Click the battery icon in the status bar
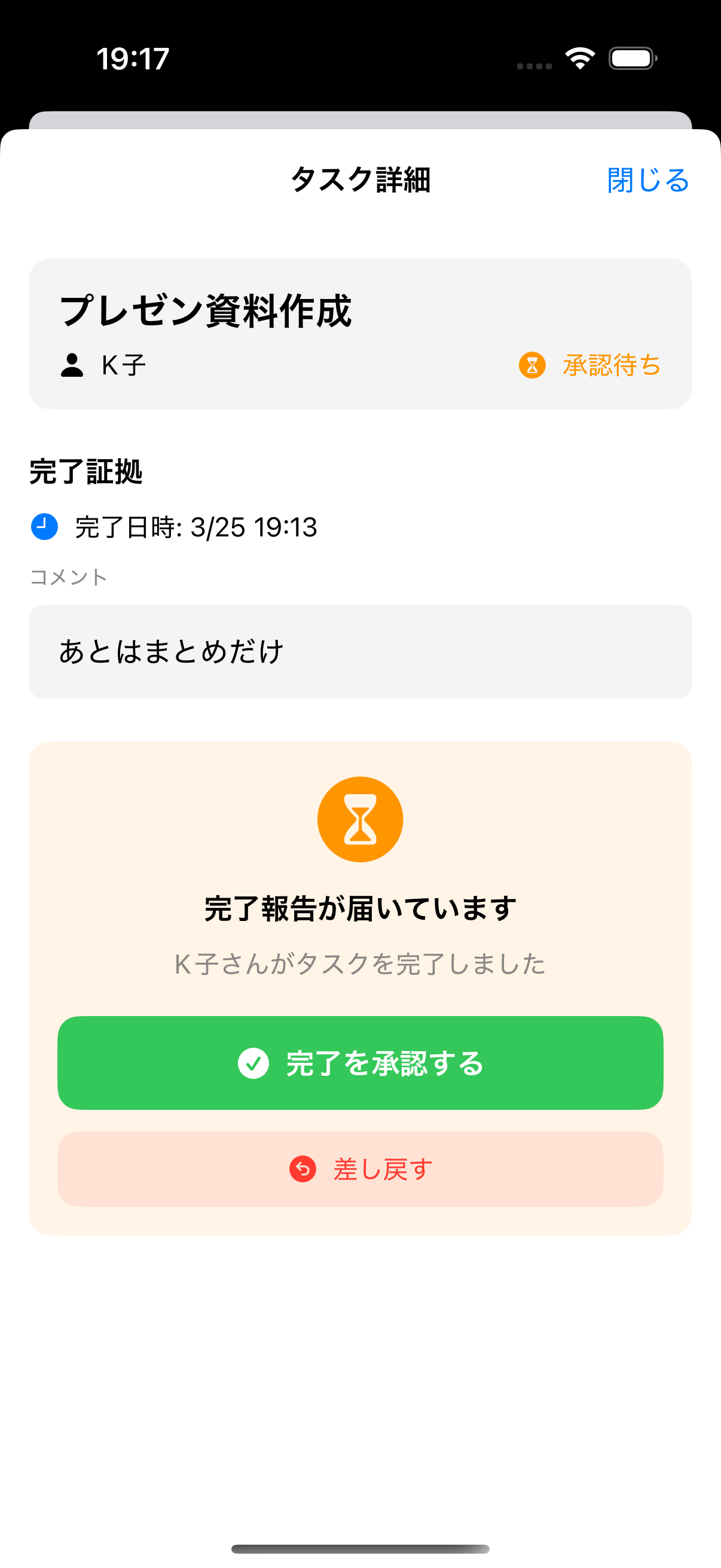This screenshot has height=1568, width=721. (x=632, y=58)
